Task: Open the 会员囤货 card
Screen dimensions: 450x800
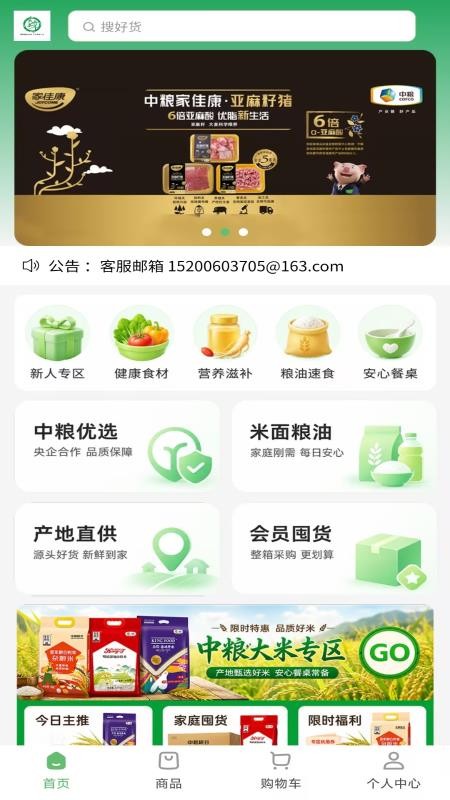Action: 334,549
